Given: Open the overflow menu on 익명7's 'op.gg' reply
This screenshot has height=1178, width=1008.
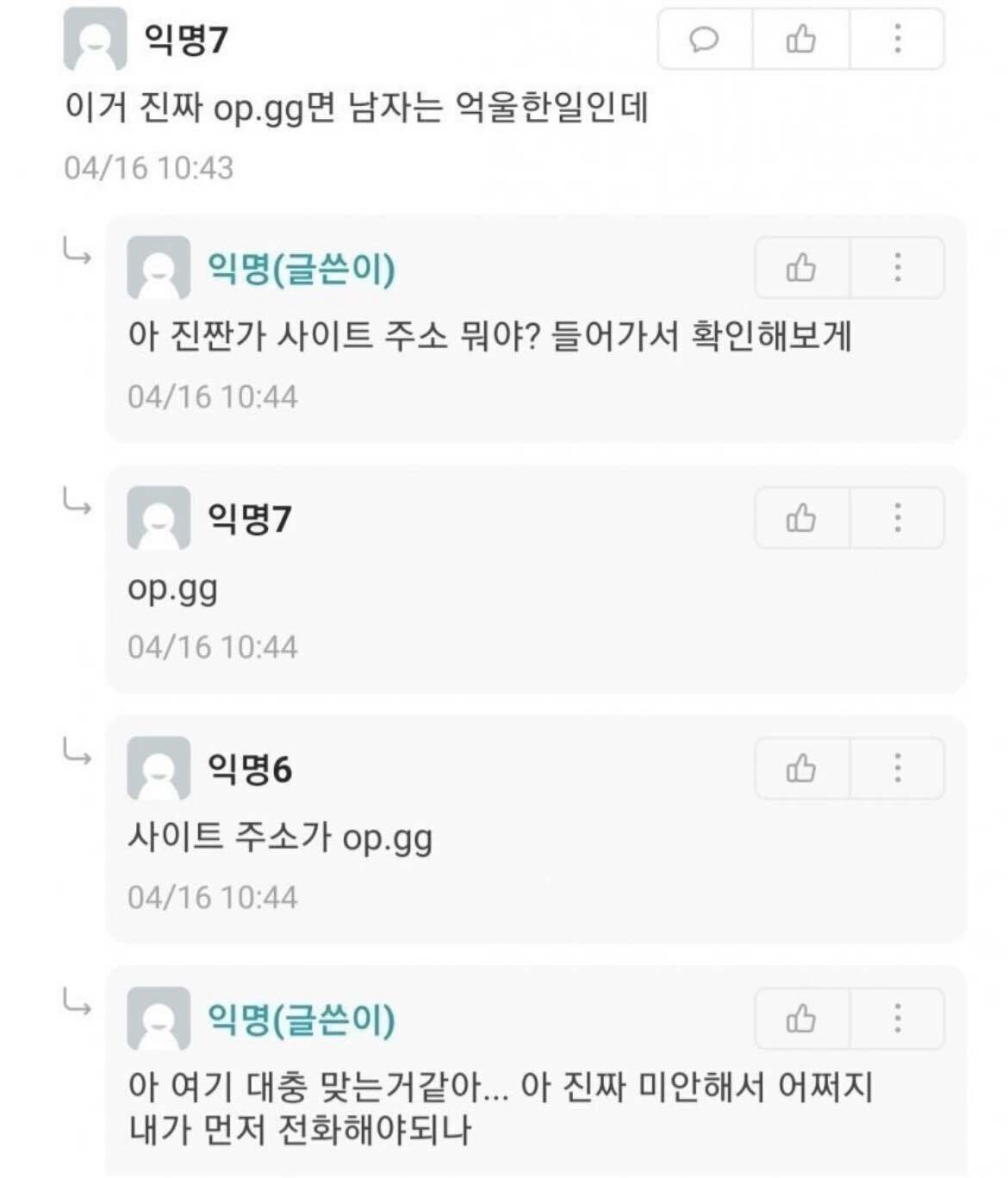Looking at the screenshot, I should point(897,519).
